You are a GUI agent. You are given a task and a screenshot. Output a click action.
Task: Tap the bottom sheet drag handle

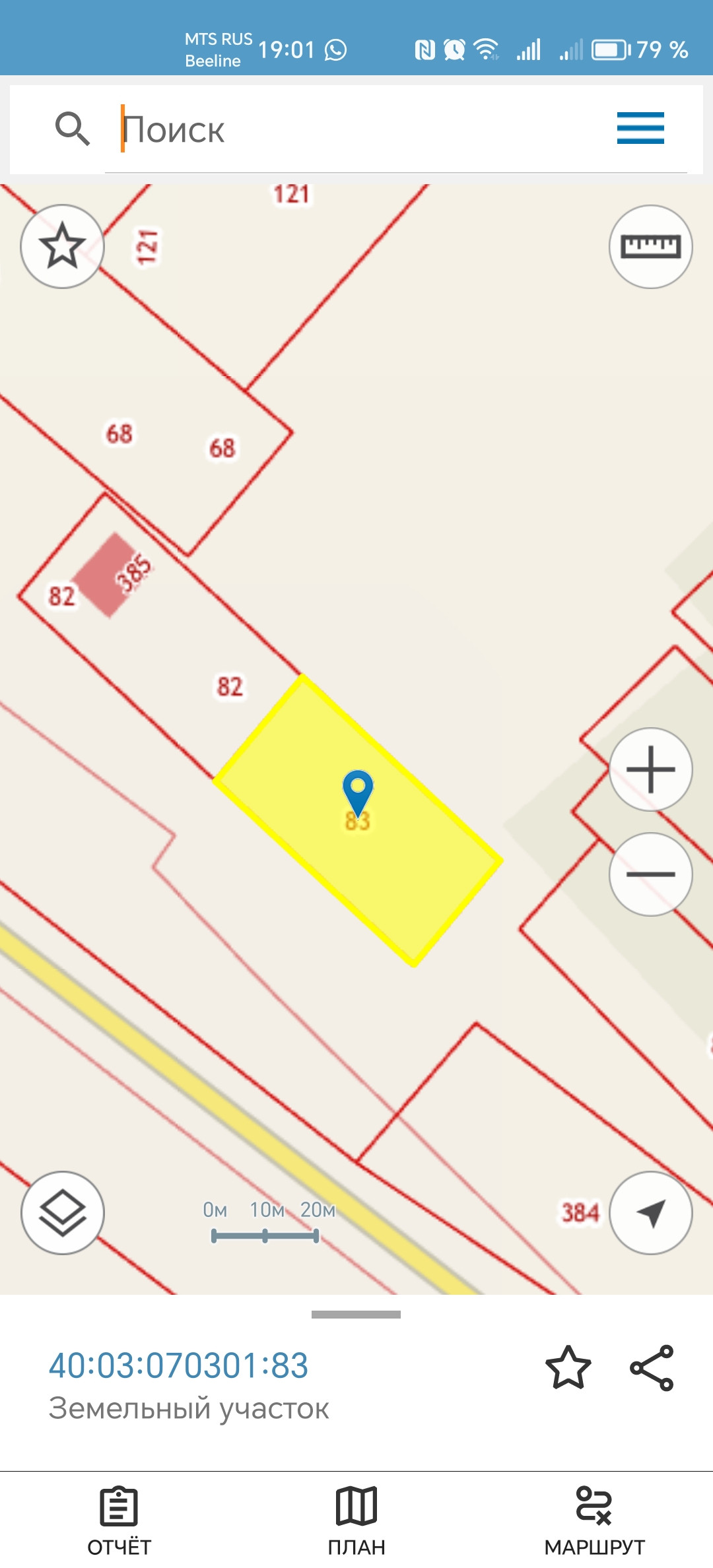click(x=356, y=1315)
